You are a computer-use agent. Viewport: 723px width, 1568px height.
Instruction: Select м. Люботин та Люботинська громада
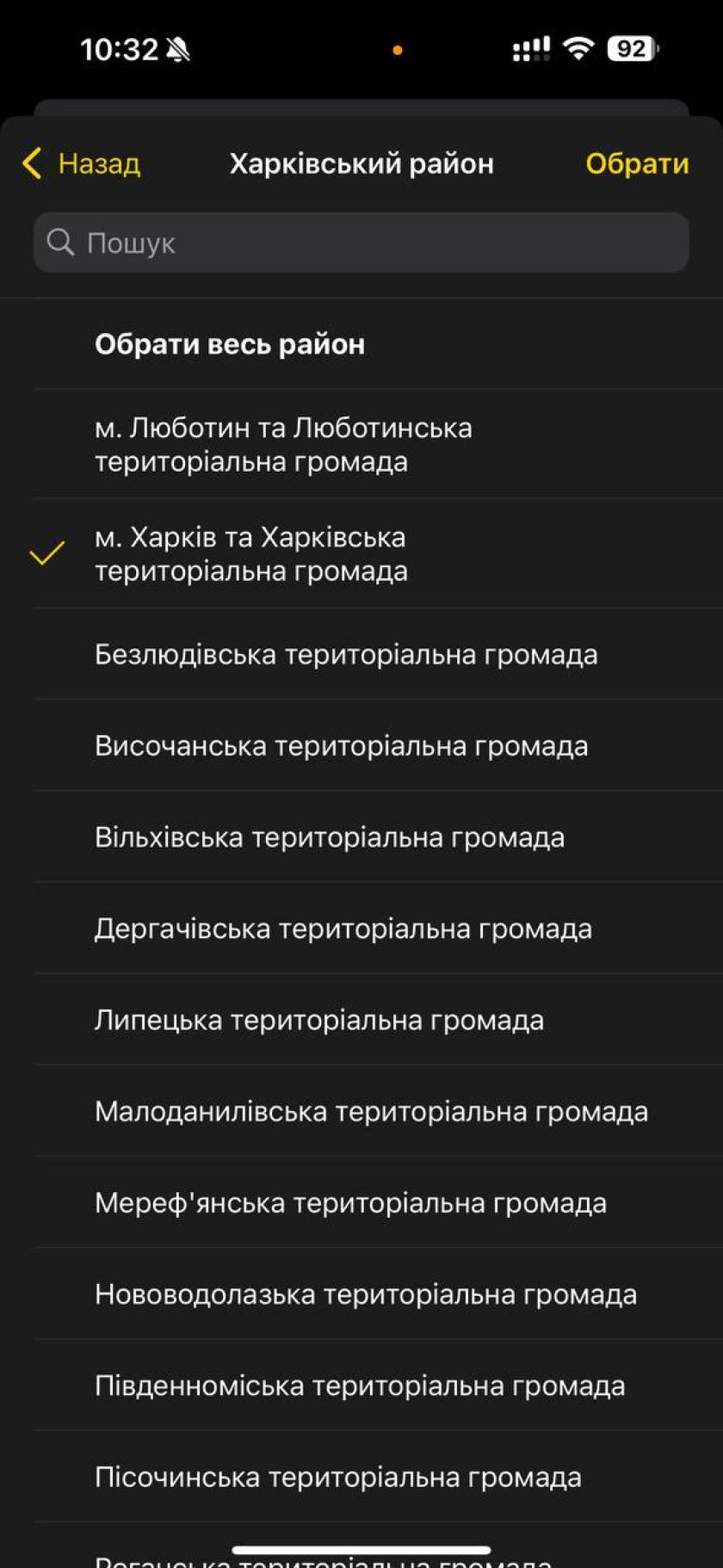[x=284, y=444]
